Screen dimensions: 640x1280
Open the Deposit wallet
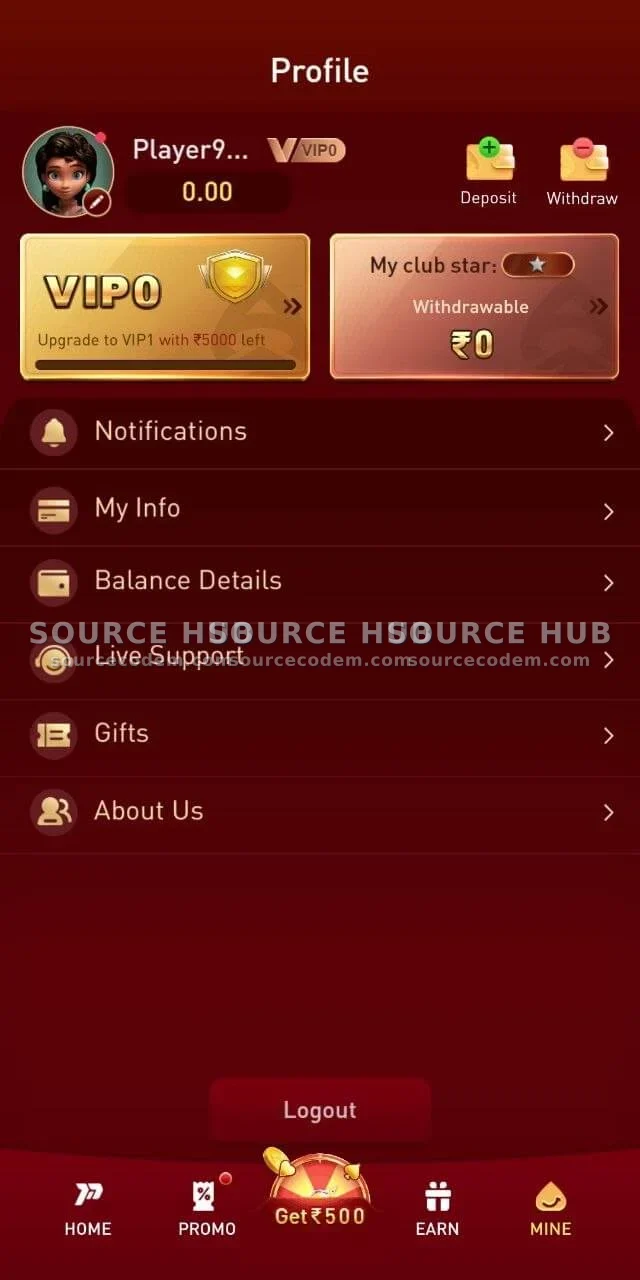(x=488, y=172)
